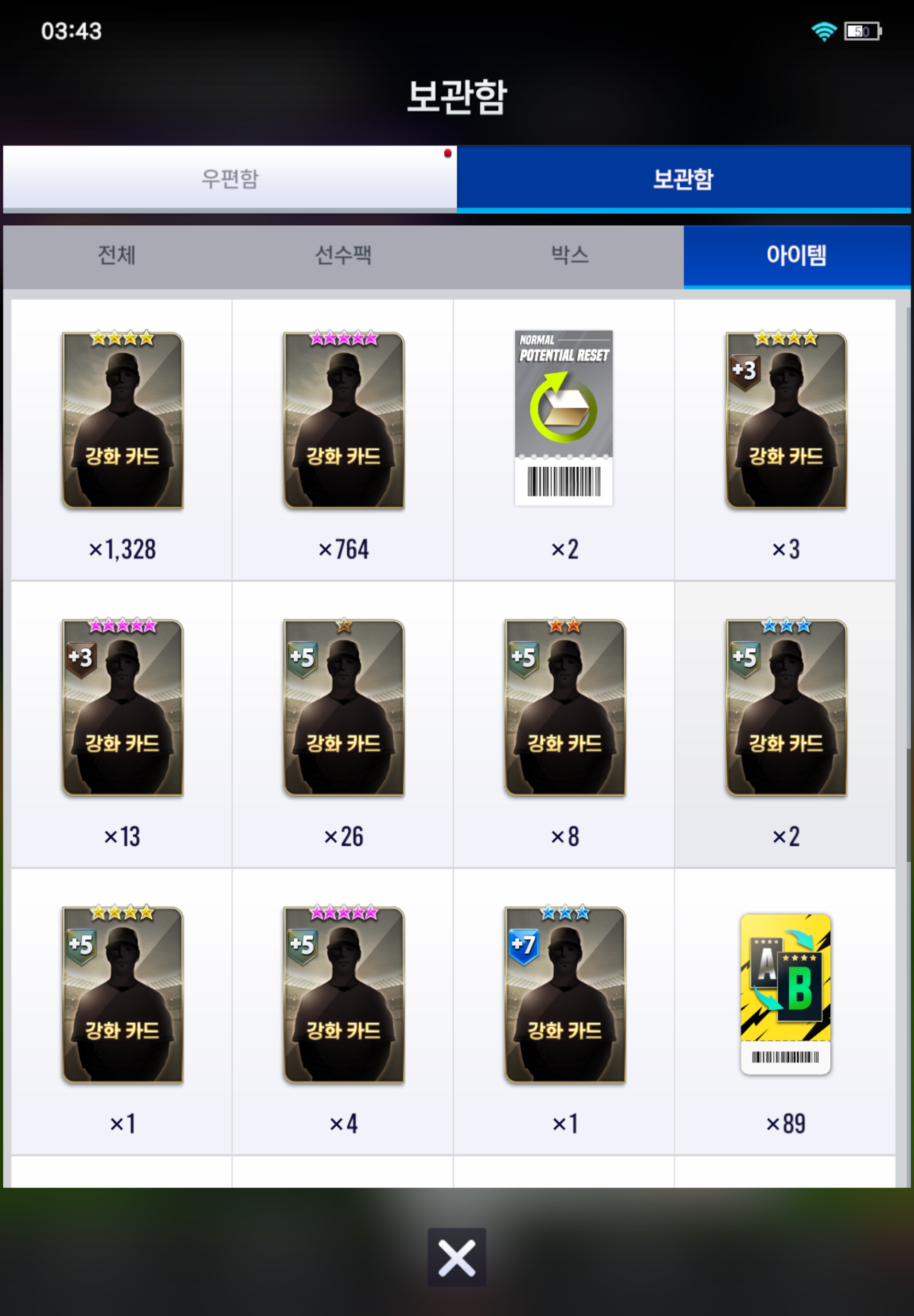
Task: Tap the +3 강화 카드 with ×13
Action: 122,708
